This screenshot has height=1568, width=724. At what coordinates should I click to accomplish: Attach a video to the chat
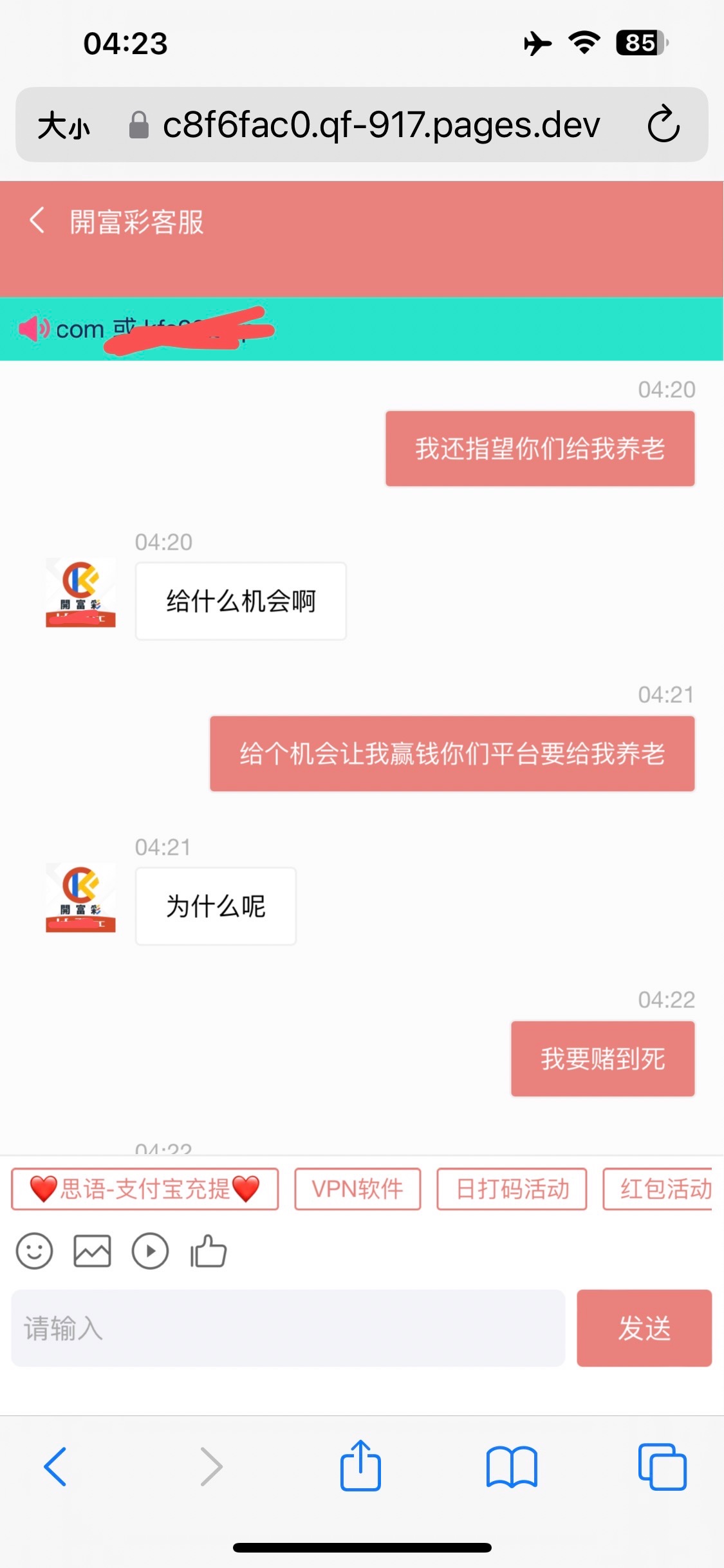[x=150, y=1251]
